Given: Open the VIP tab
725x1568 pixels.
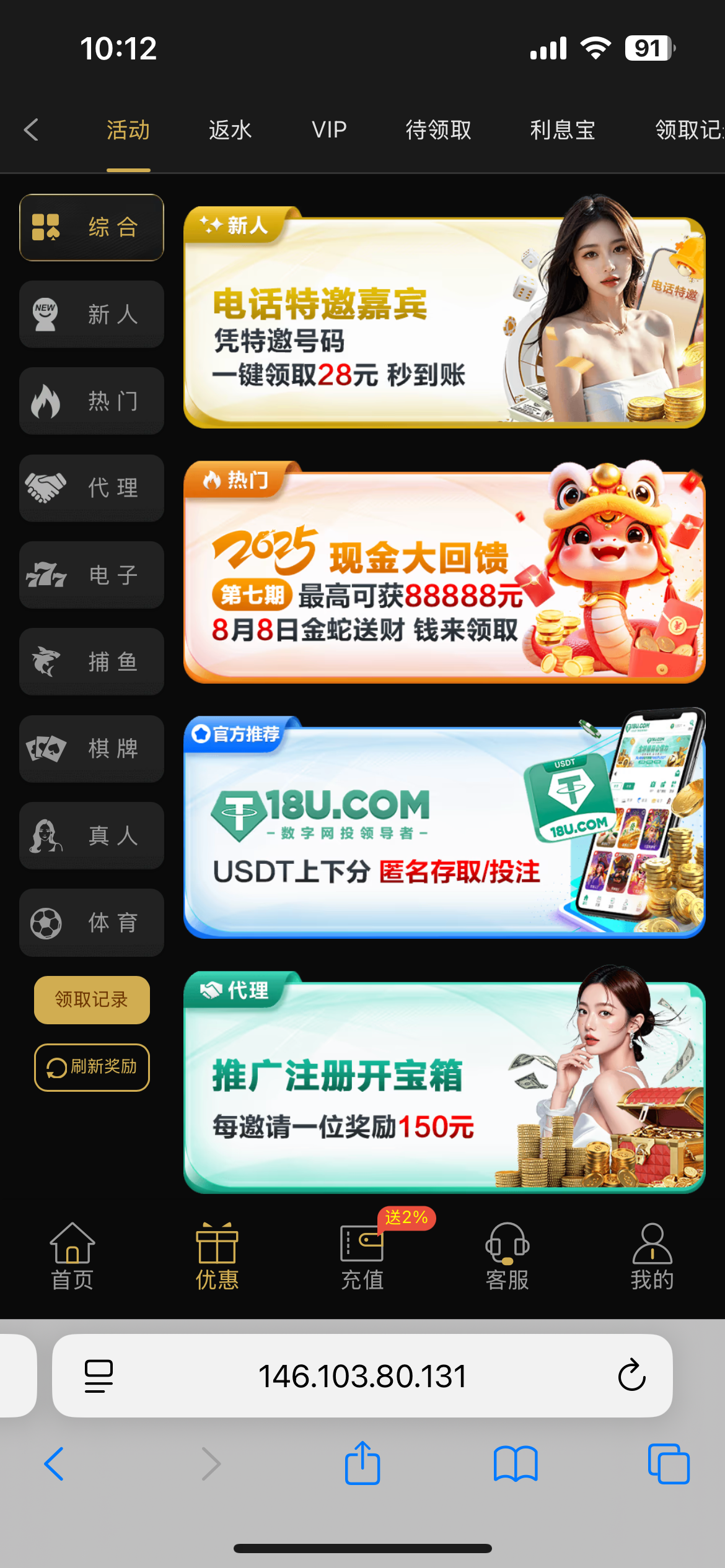Looking at the screenshot, I should (x=329, y=130).
